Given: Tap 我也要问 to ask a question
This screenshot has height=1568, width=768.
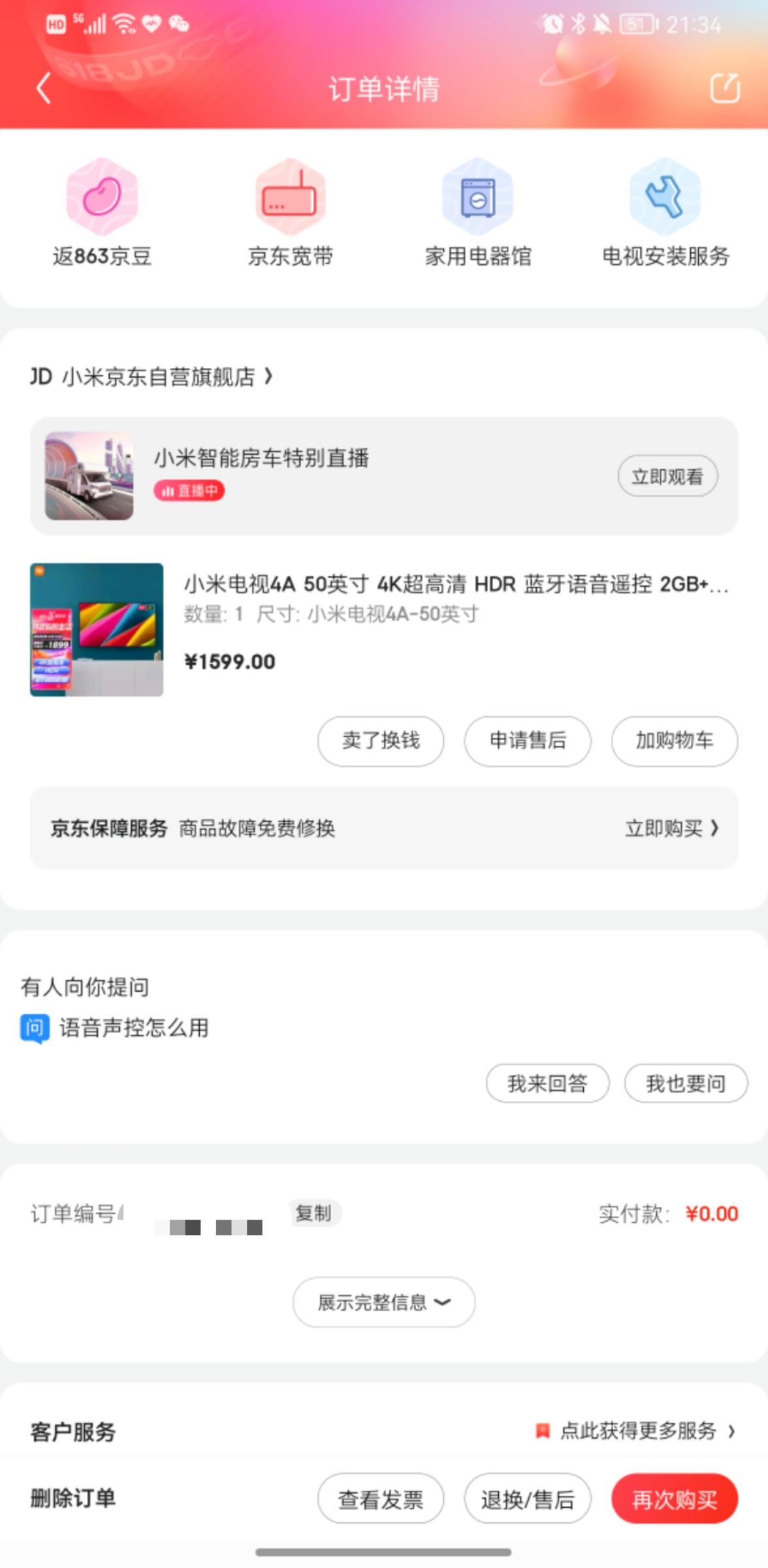Looking at the screenshot, I should tap(686, 1084).
